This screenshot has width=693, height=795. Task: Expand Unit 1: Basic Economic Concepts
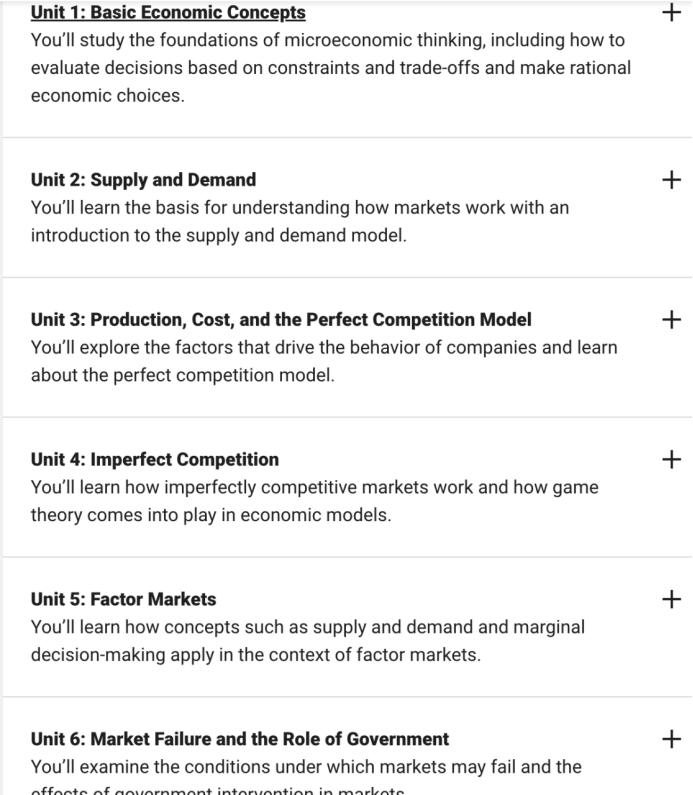(671, 14)
